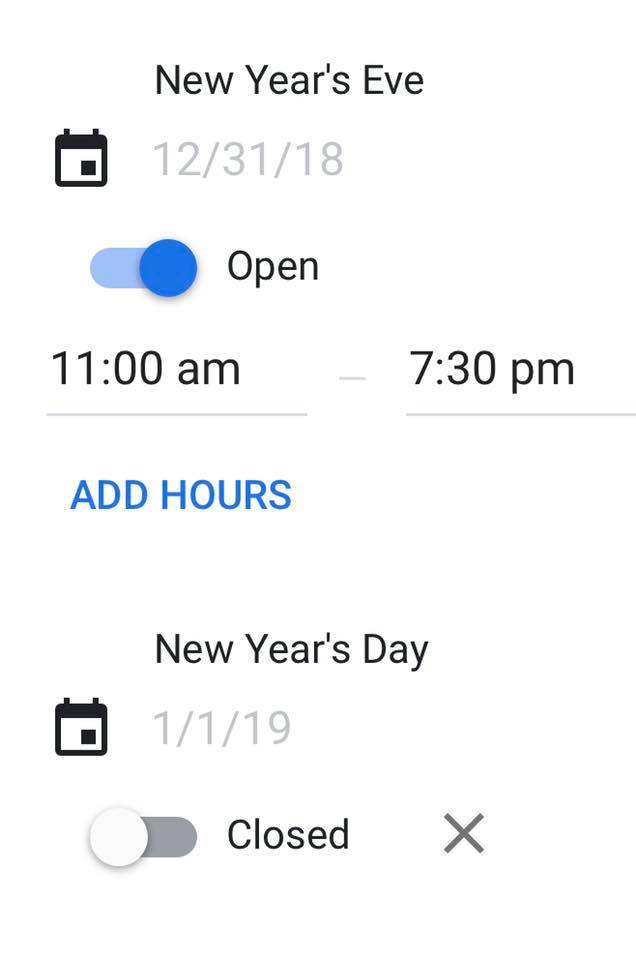Screen dimensions: 636x960
Task: Switch New Year's Day from Closed to open
Action: [144, 836]
